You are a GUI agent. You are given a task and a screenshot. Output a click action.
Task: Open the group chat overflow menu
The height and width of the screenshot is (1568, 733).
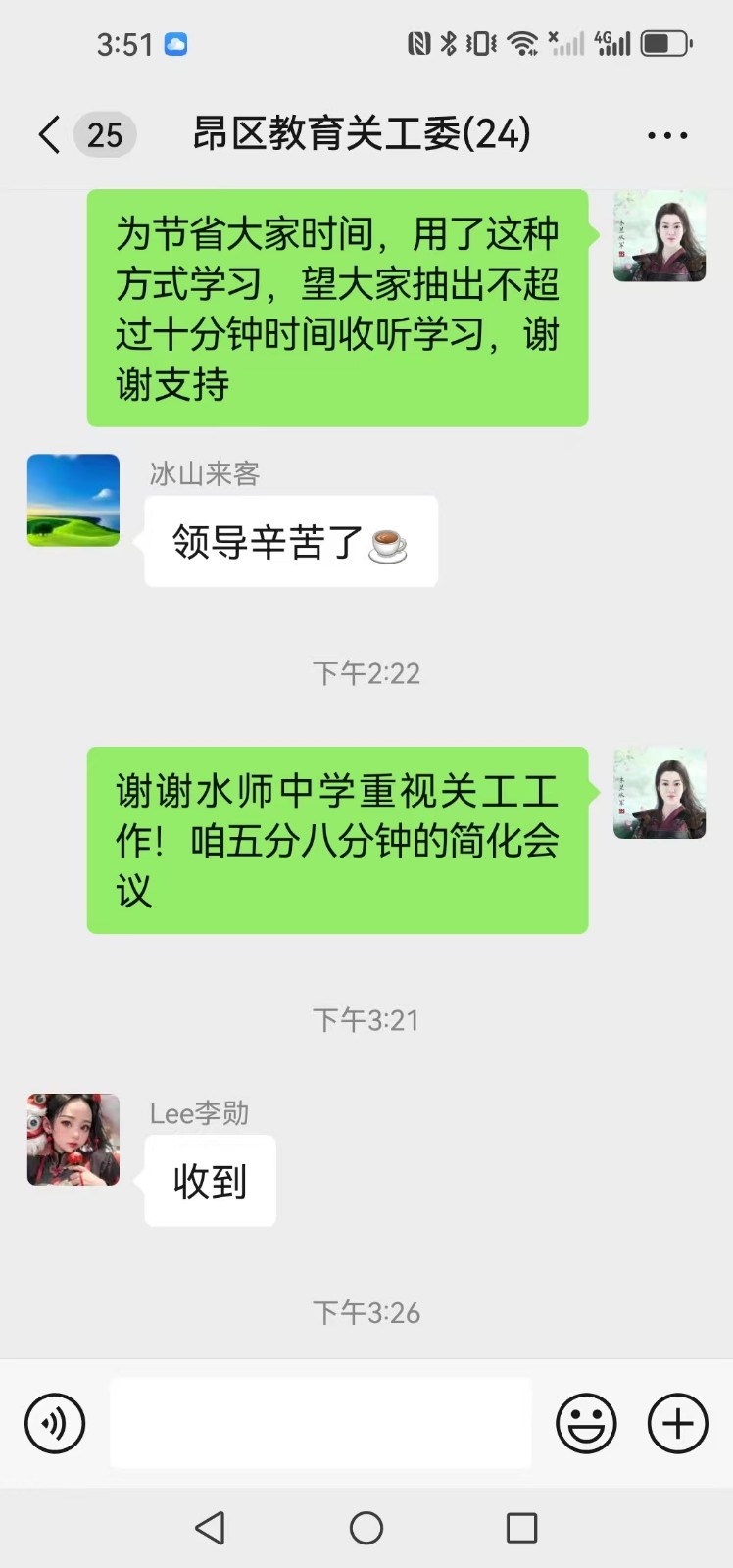pos(667,135)
